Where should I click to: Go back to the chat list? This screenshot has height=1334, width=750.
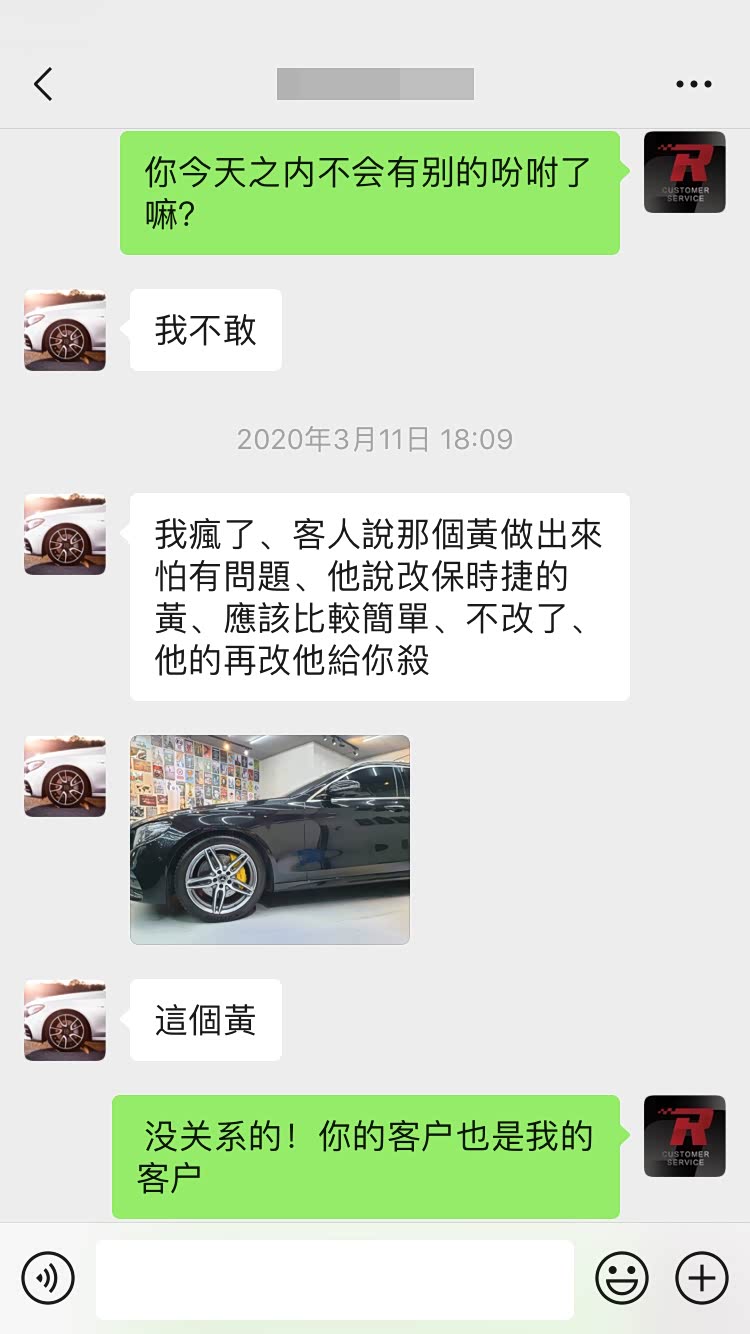pos(43,85)
